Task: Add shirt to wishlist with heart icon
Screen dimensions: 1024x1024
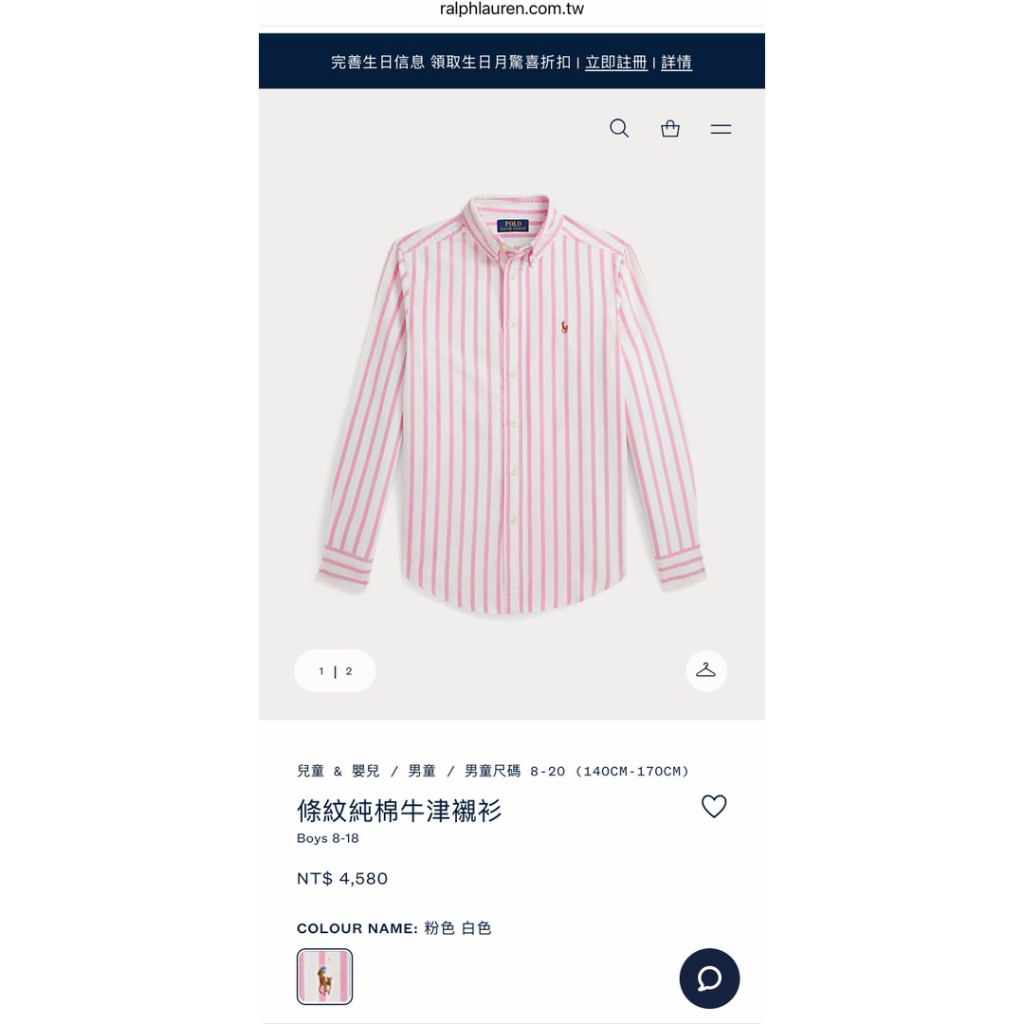Action: [x=714, y=806]
